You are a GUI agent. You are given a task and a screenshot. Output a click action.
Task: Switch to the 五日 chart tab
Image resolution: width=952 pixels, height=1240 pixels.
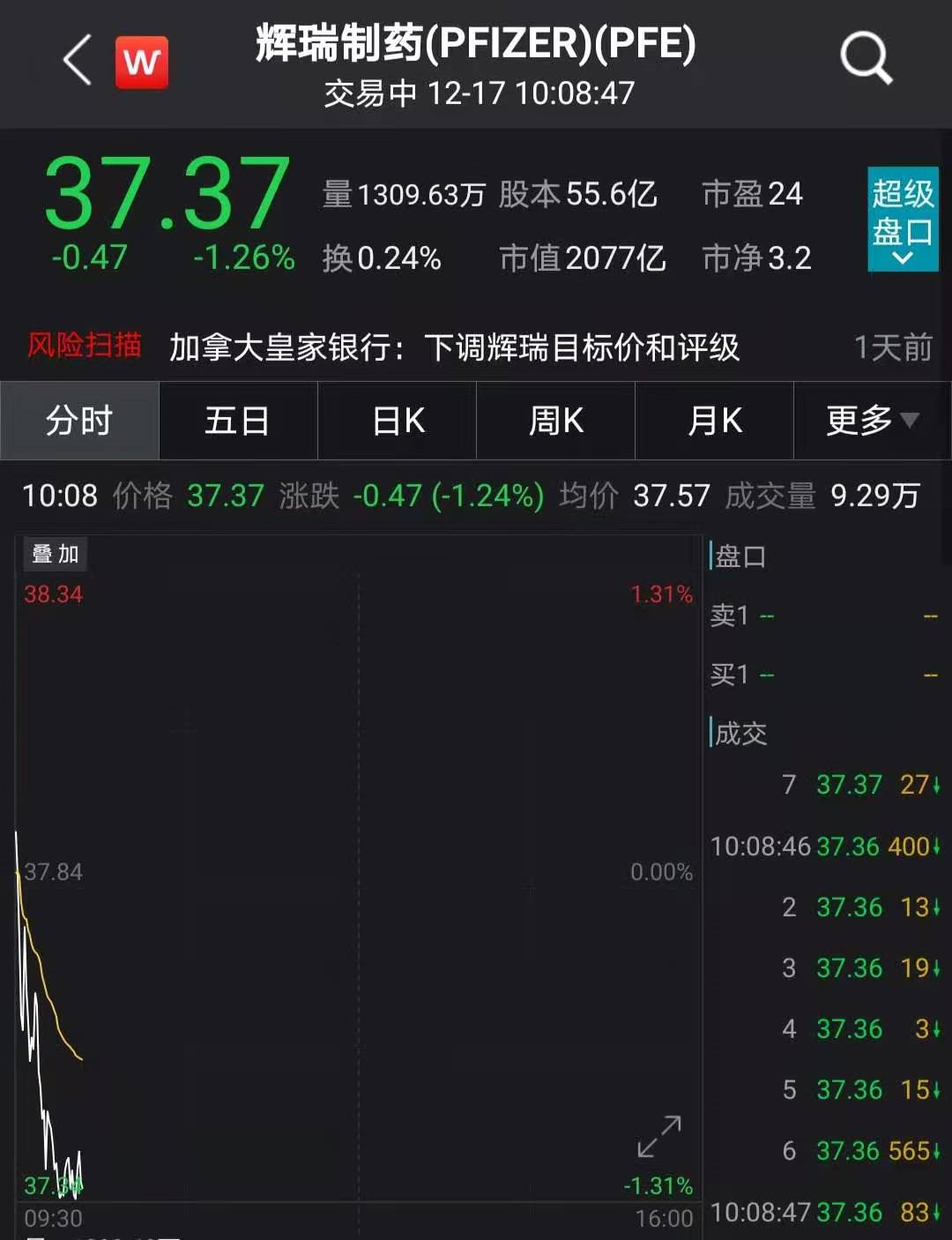pos(237,421)
